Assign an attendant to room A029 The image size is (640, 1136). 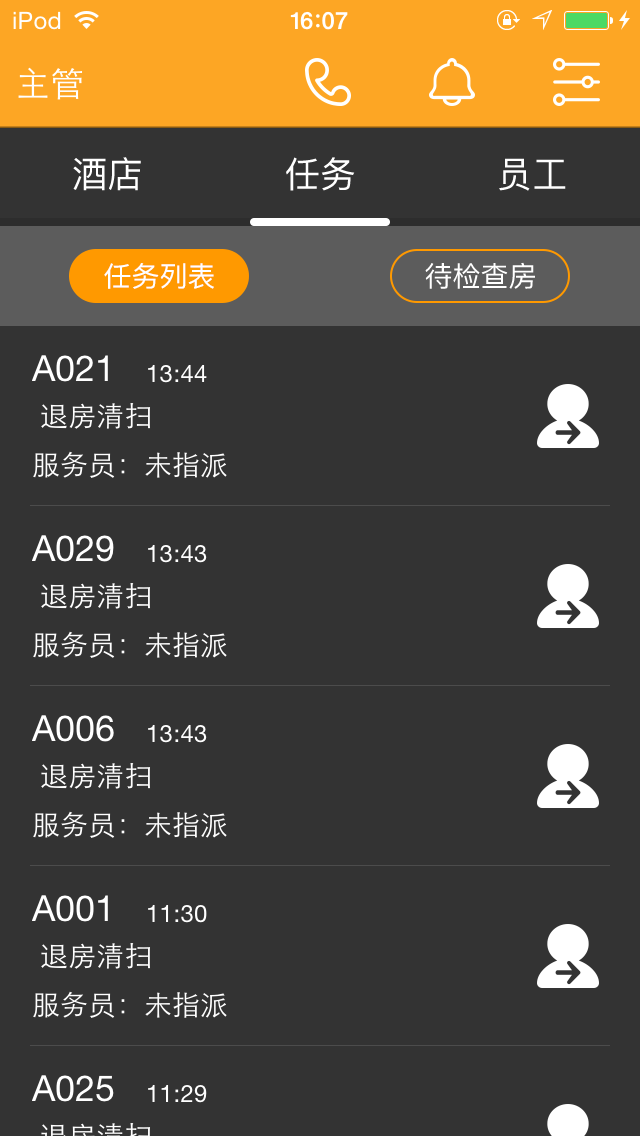tap(568, 596)
